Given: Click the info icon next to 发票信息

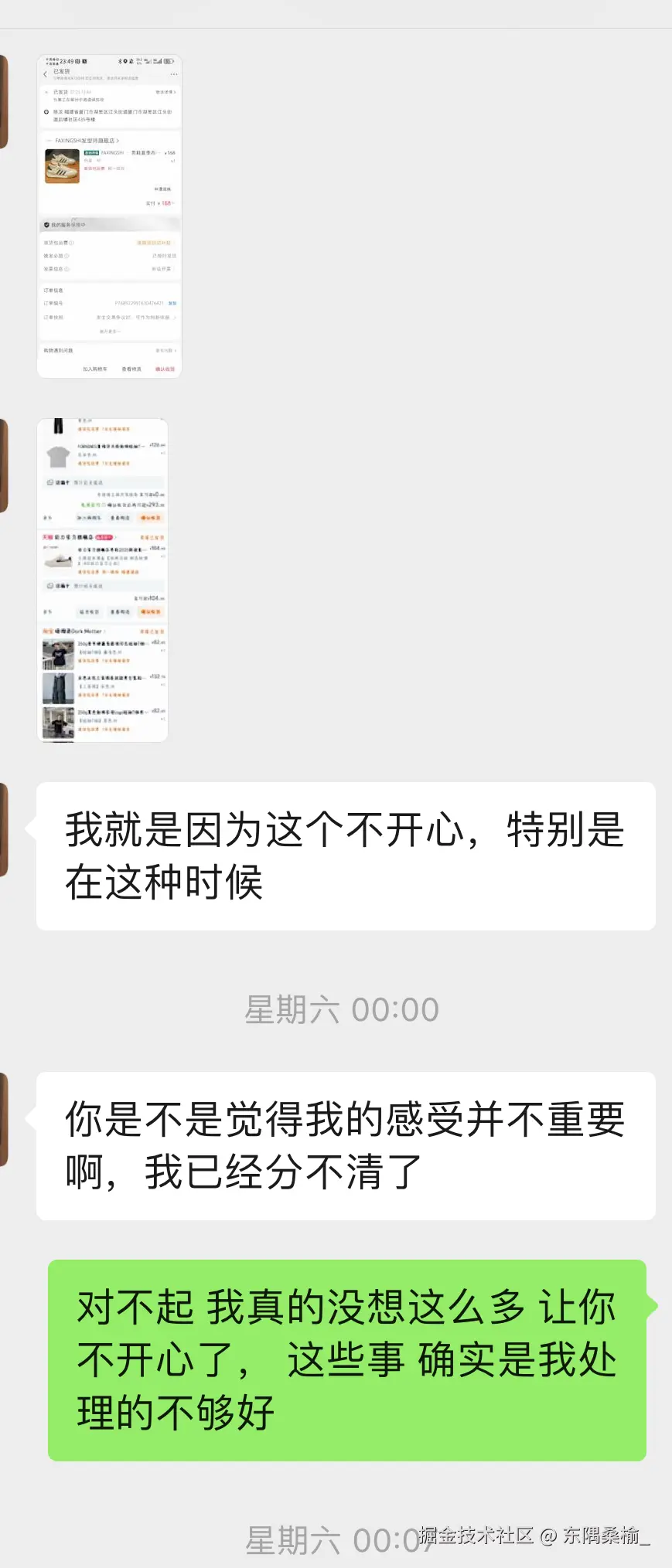Looking at the screenshot, I should (67, 268).
